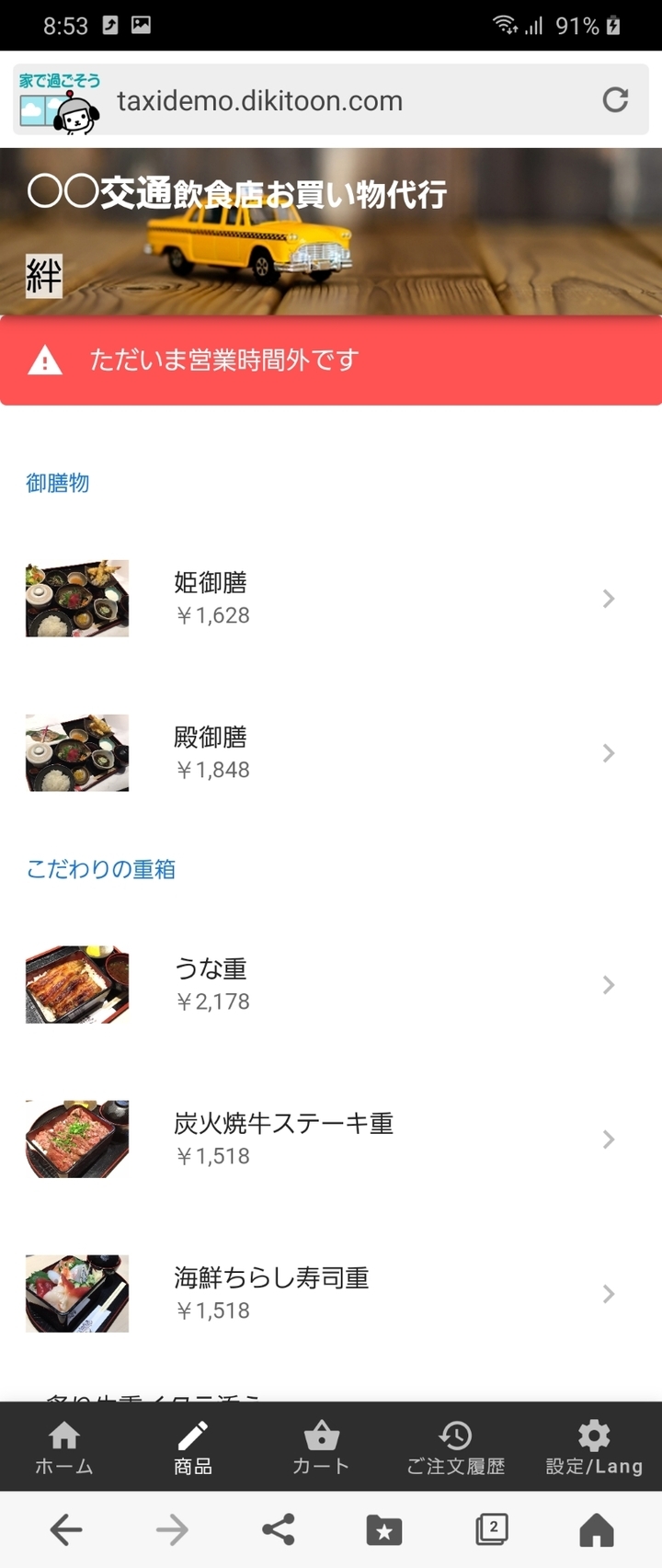The height and width of the screenshot is (1568, 662).
Task: Reload the page in the address bar
Action: [x=615, y=100]
